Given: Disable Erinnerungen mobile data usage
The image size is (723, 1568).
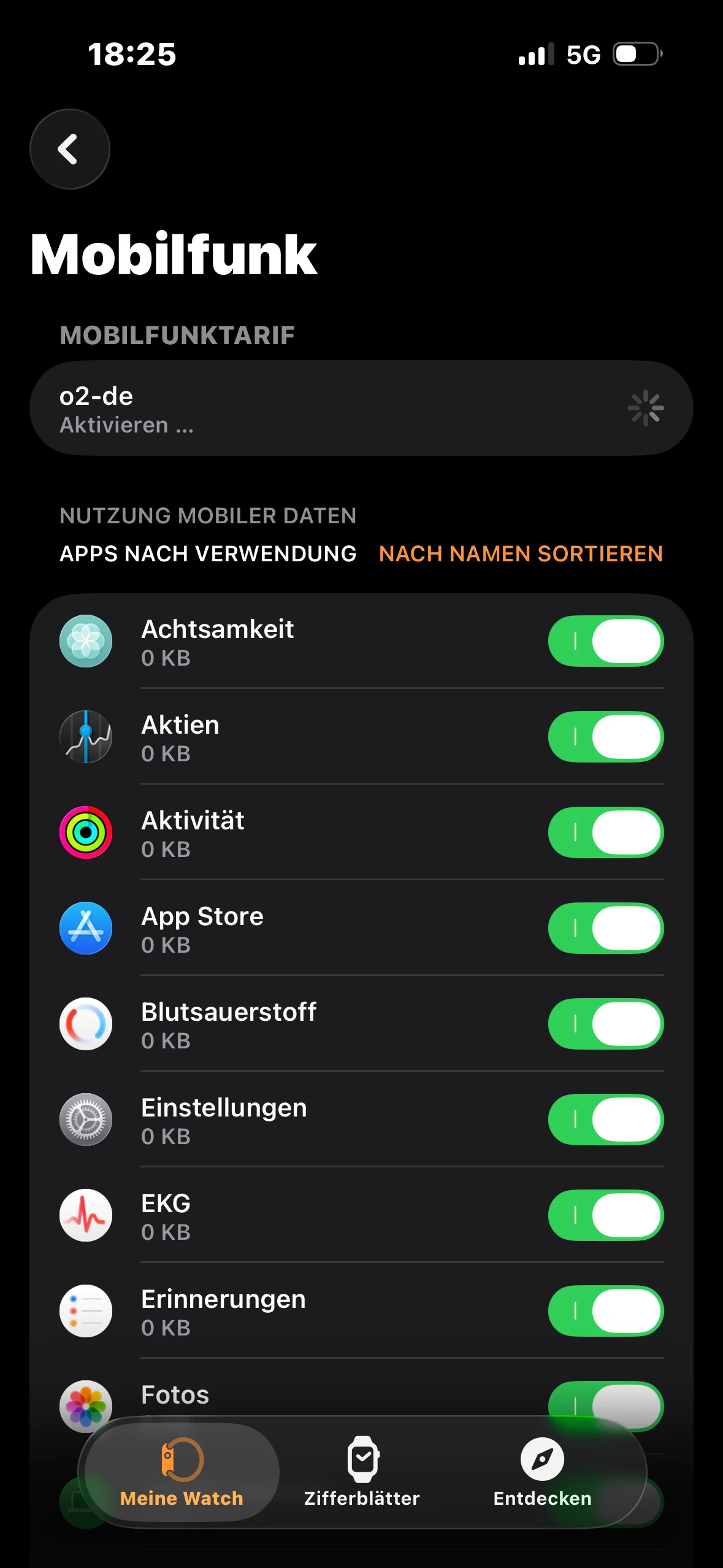Looking at the screenshot, I should coord(605,1312).
